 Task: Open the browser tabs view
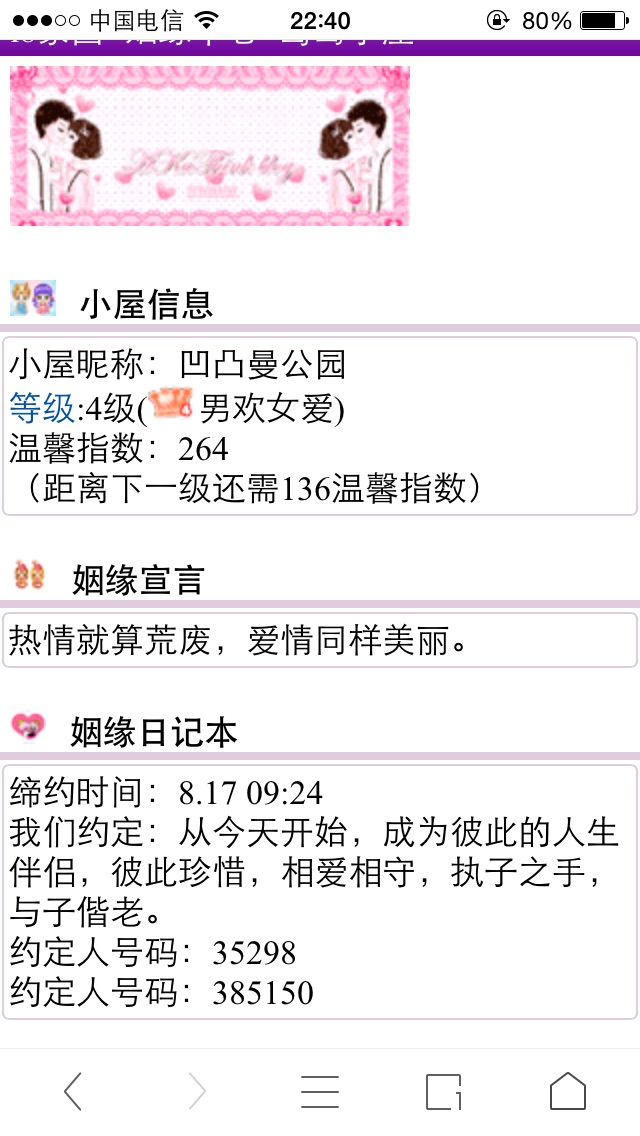point(444,1091)
